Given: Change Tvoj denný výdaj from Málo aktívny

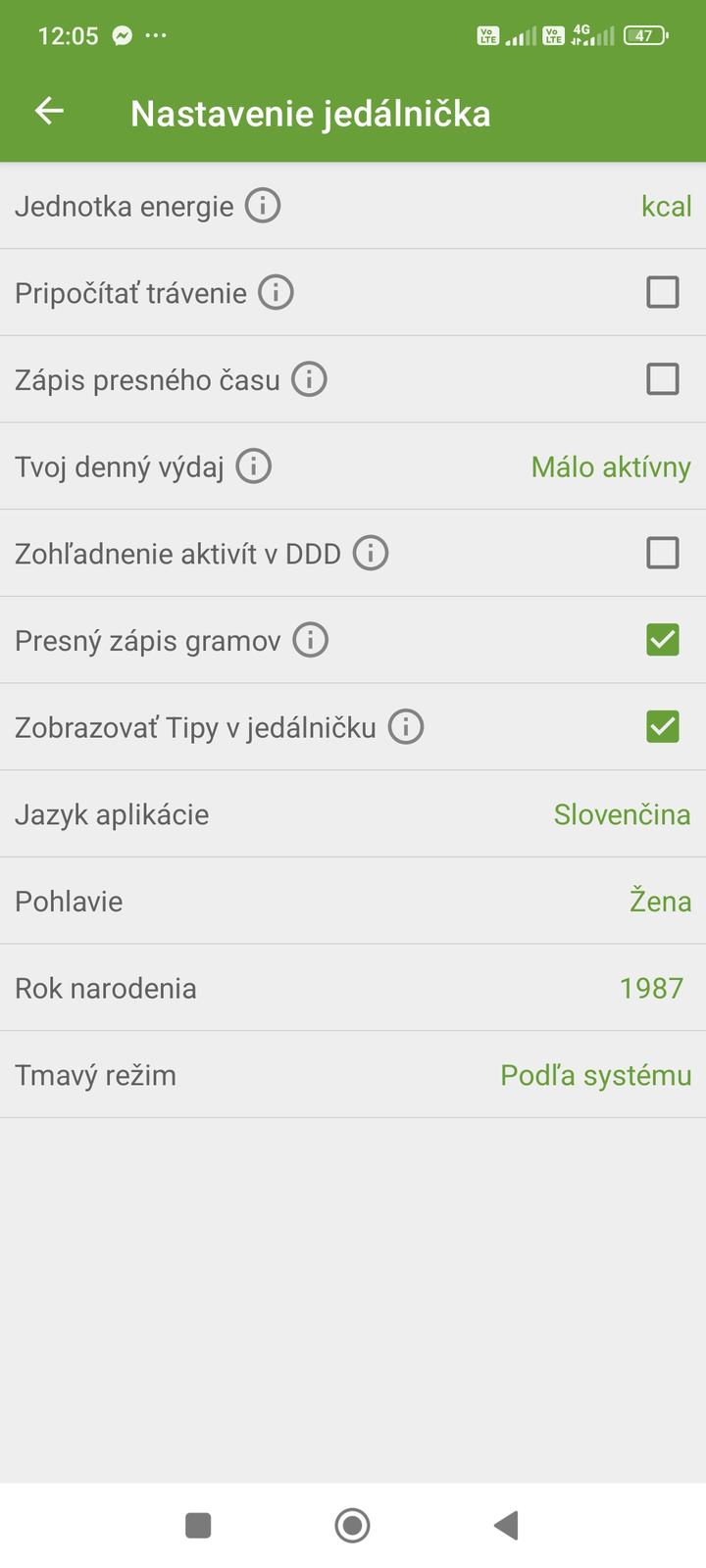Looking at the screenshot, I should tap(610, 466).
